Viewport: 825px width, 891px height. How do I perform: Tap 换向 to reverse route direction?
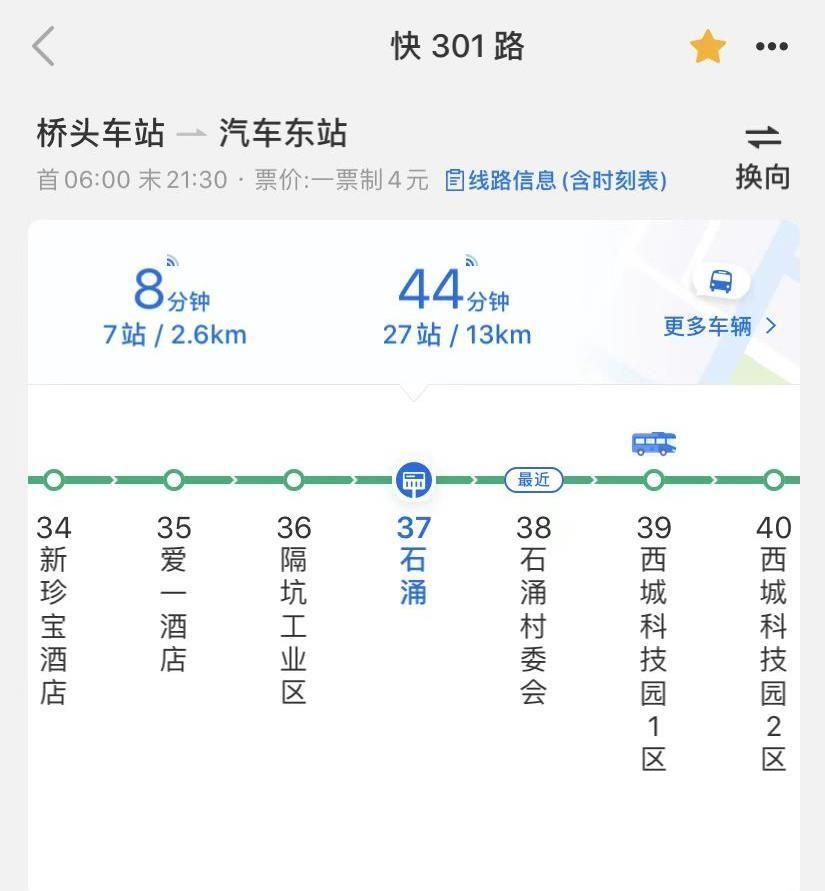tap(762, 156)
